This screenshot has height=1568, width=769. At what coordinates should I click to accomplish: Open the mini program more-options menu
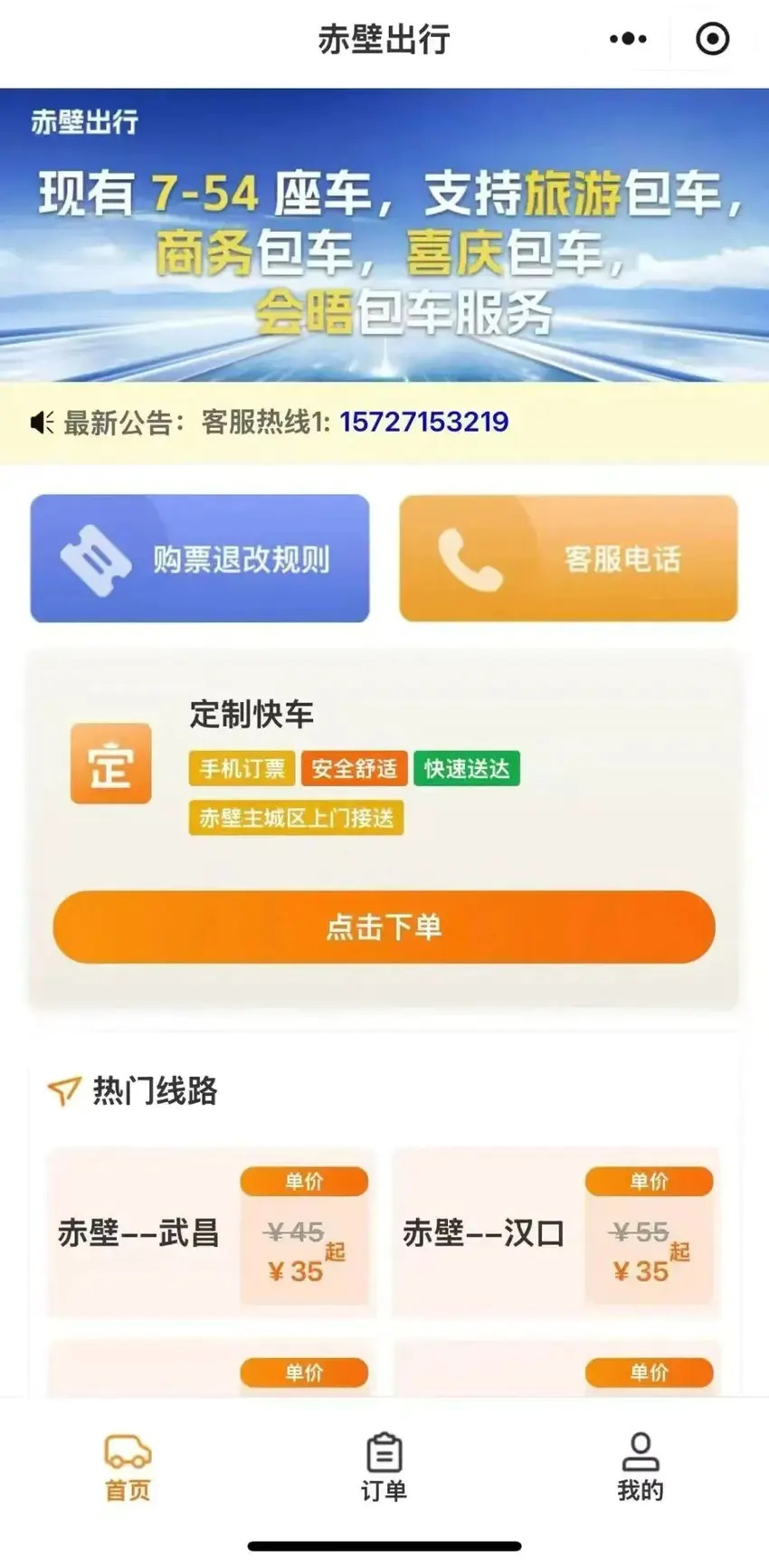tap(628, 39)
